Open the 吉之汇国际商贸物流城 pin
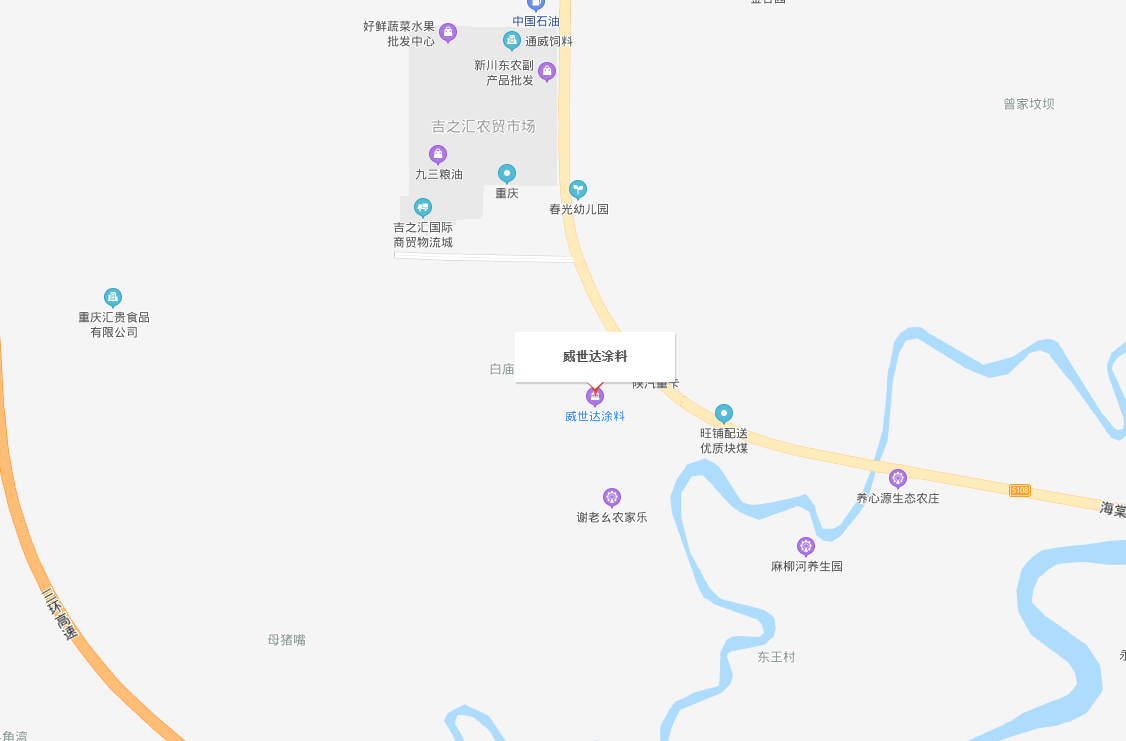Screen dimensions: 1126x741 point(423,207)
